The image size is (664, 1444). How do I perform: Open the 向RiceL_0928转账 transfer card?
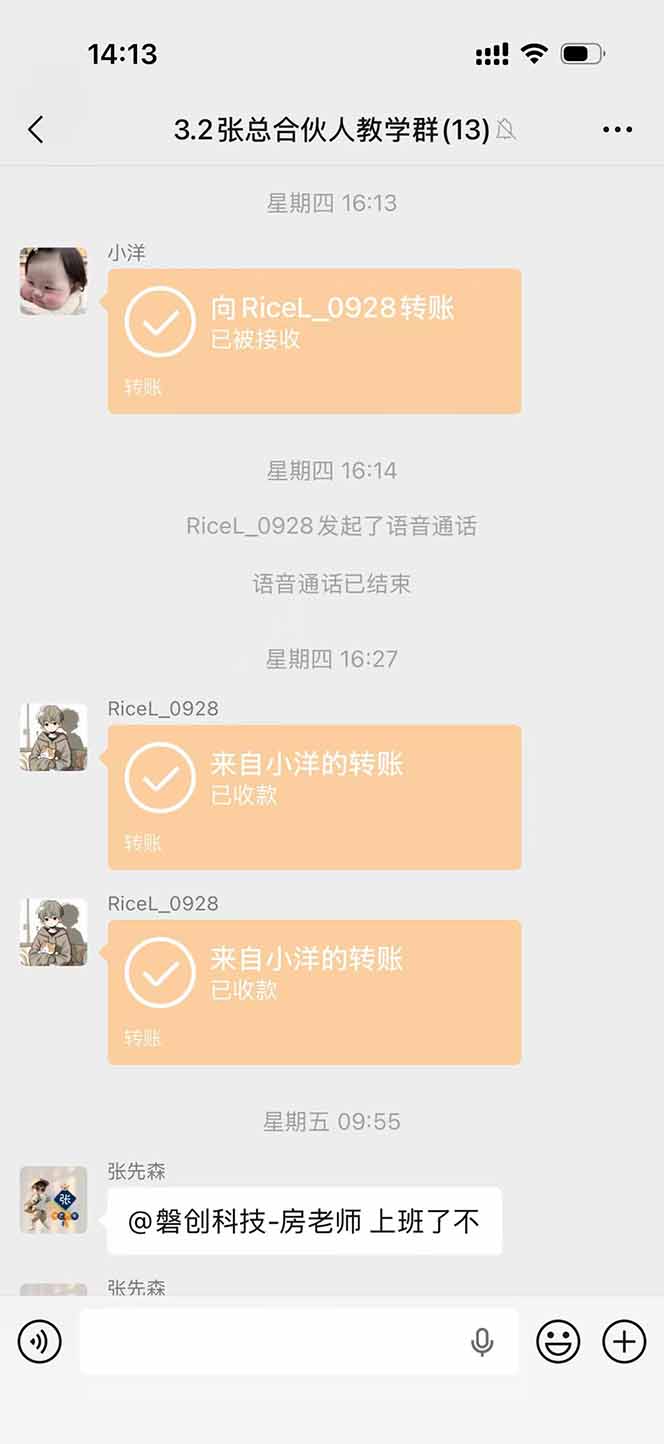point(314,340)
